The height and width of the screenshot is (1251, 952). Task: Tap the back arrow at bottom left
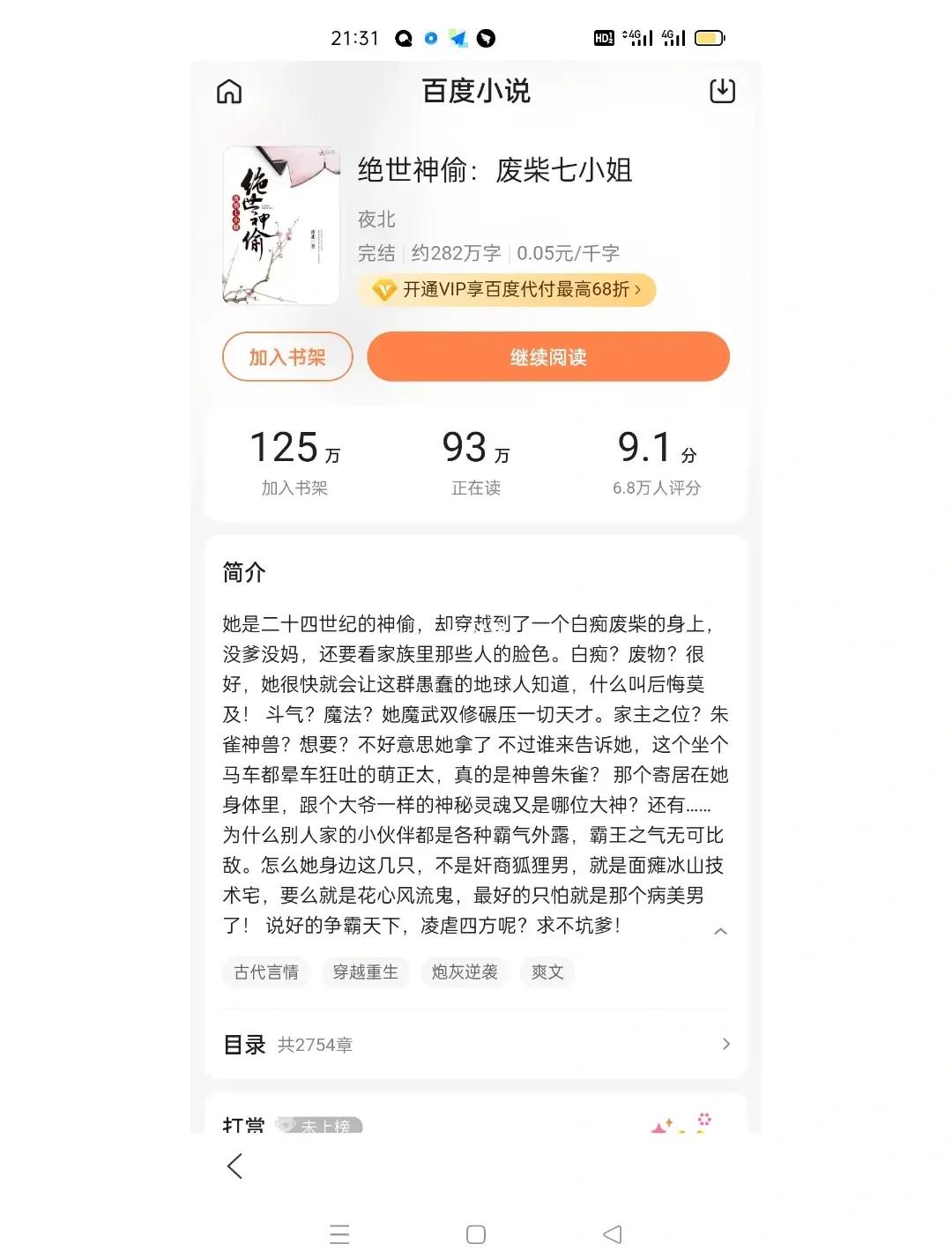pos(234,1165)
